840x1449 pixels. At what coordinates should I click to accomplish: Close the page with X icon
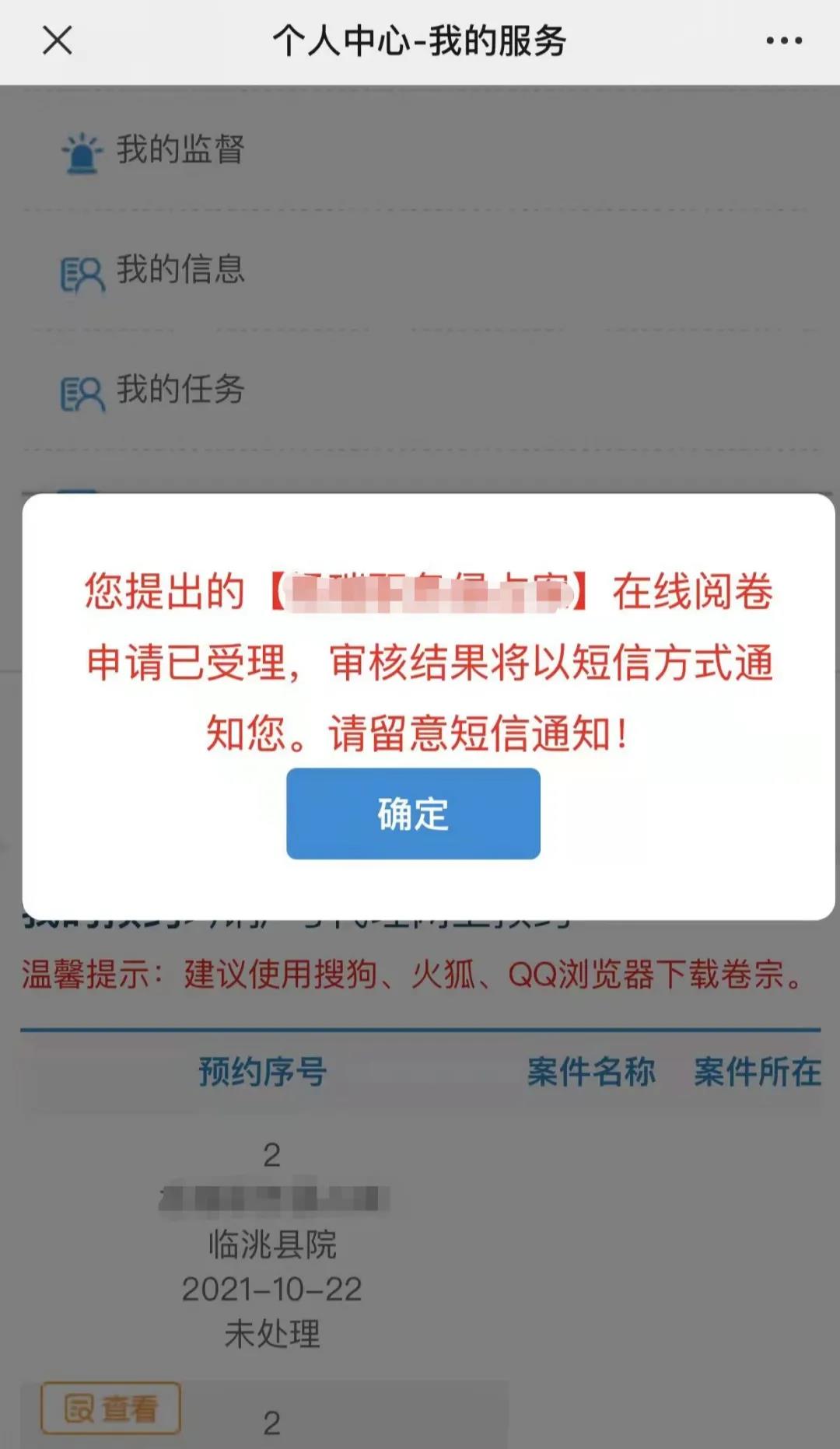click(x=58, y=40)
